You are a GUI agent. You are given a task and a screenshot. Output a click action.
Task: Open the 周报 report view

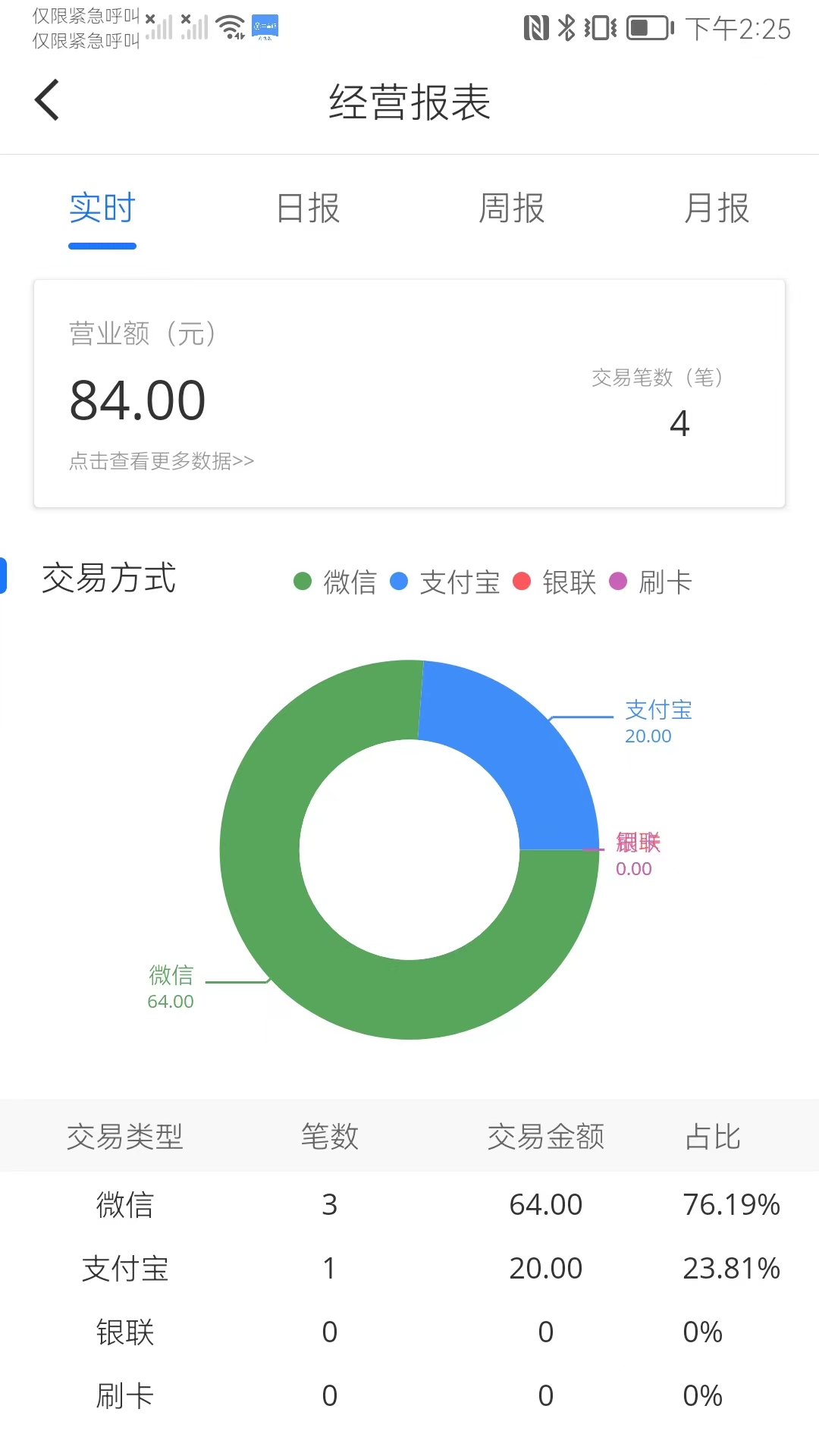coord(511,209)
